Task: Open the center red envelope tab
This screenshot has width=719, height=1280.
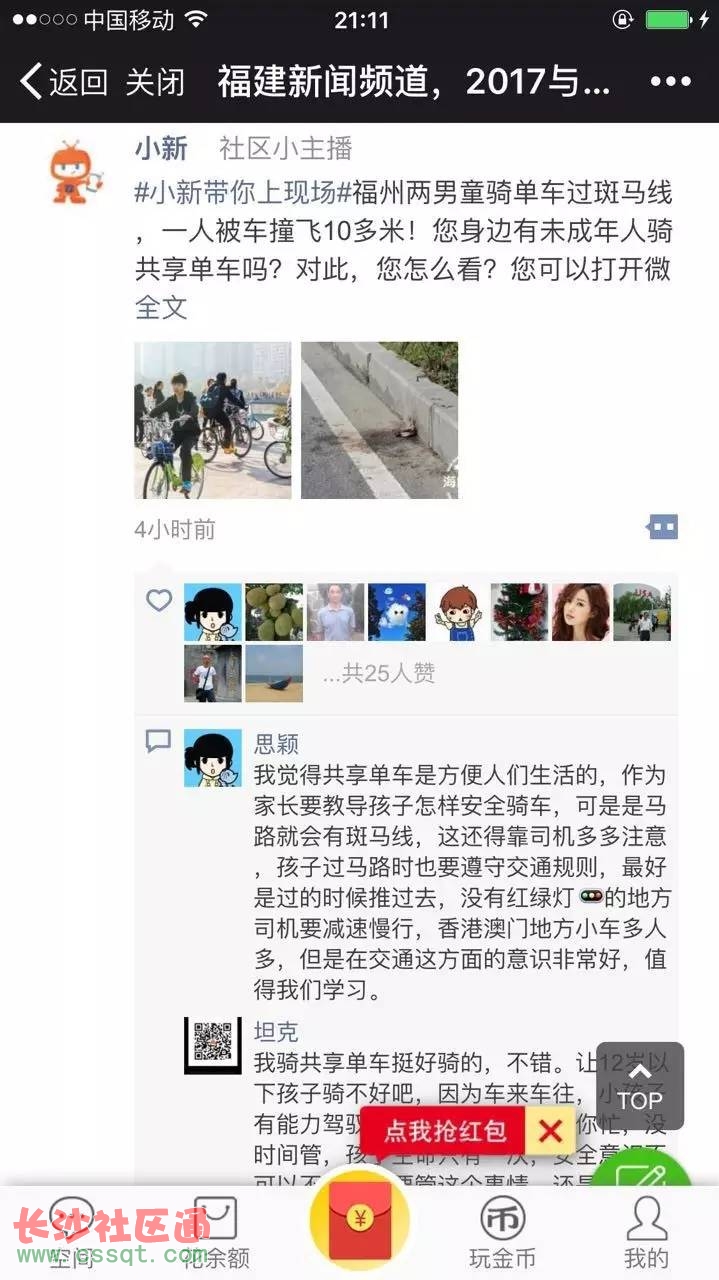Action: pyautogui.click(x=360, y=1222)
